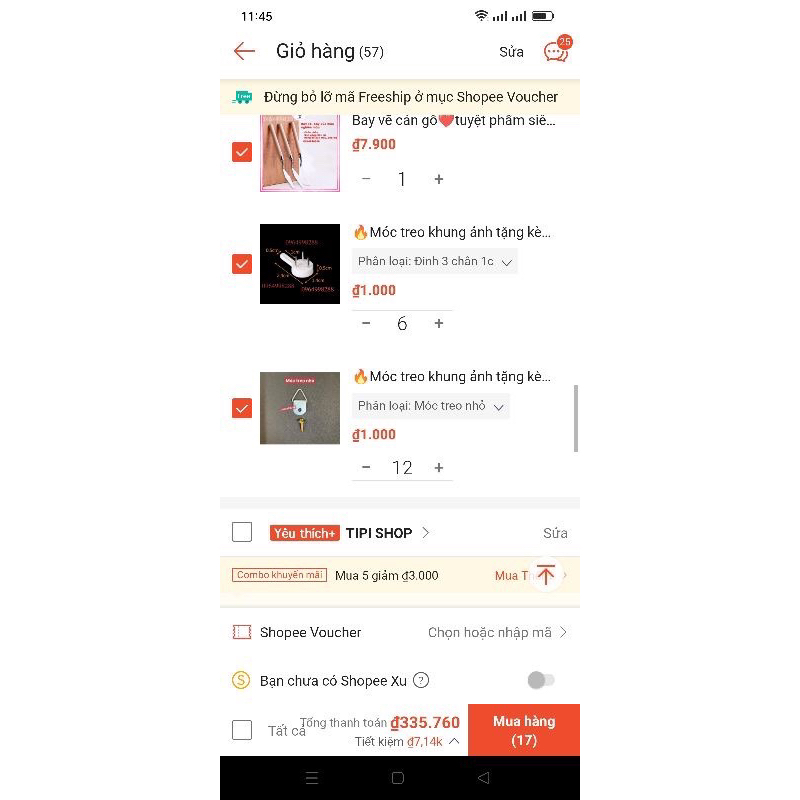Tap Sửa in the top bar
The height and width of the screenshot is (800, 800).
511,52
